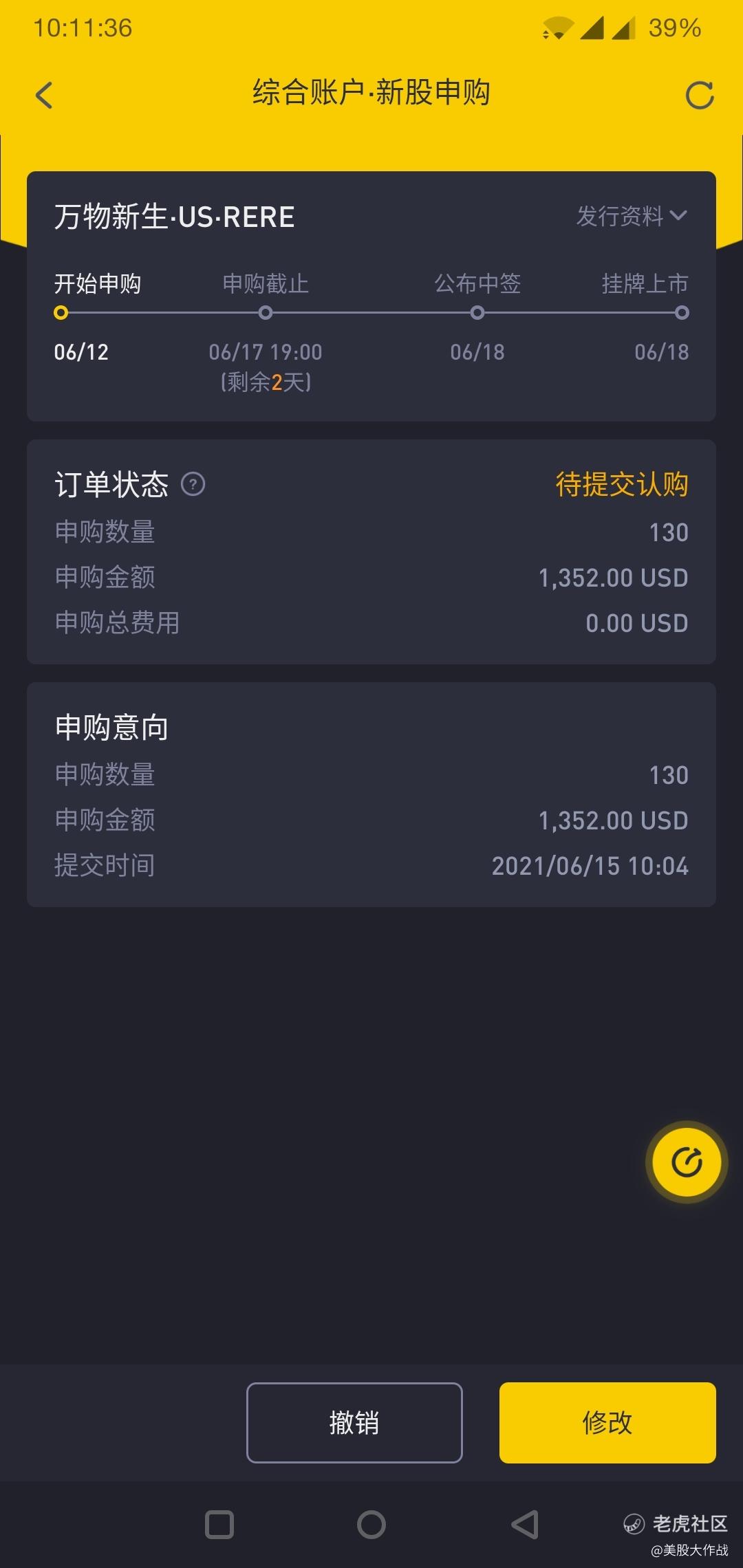Go to the system home screen
The image size is (743, 1568).
coord(371,1525)
